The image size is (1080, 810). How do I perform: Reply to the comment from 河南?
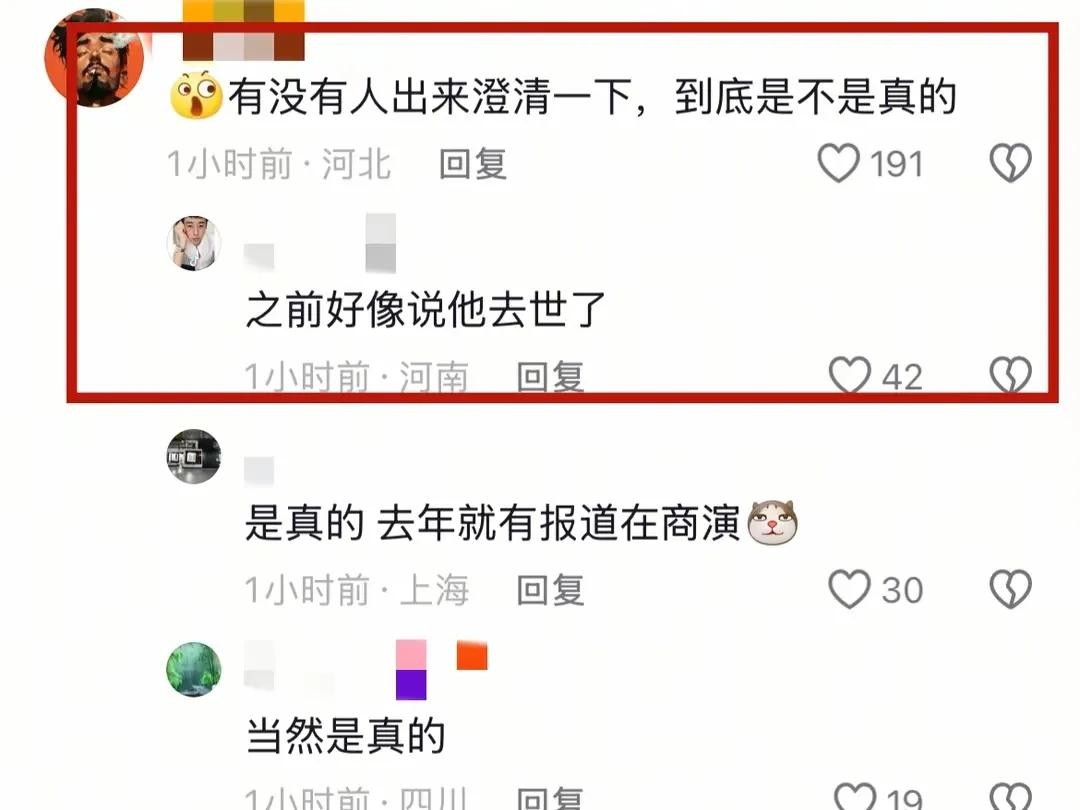550,377
